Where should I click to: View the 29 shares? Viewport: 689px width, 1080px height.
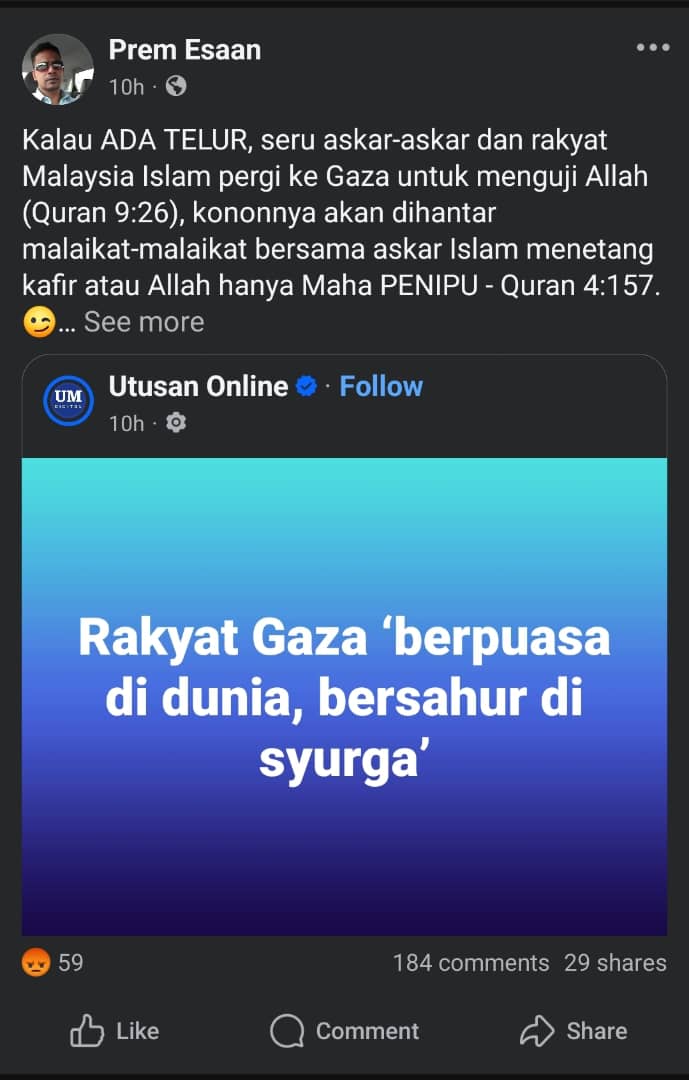click(x=614, y=963)
